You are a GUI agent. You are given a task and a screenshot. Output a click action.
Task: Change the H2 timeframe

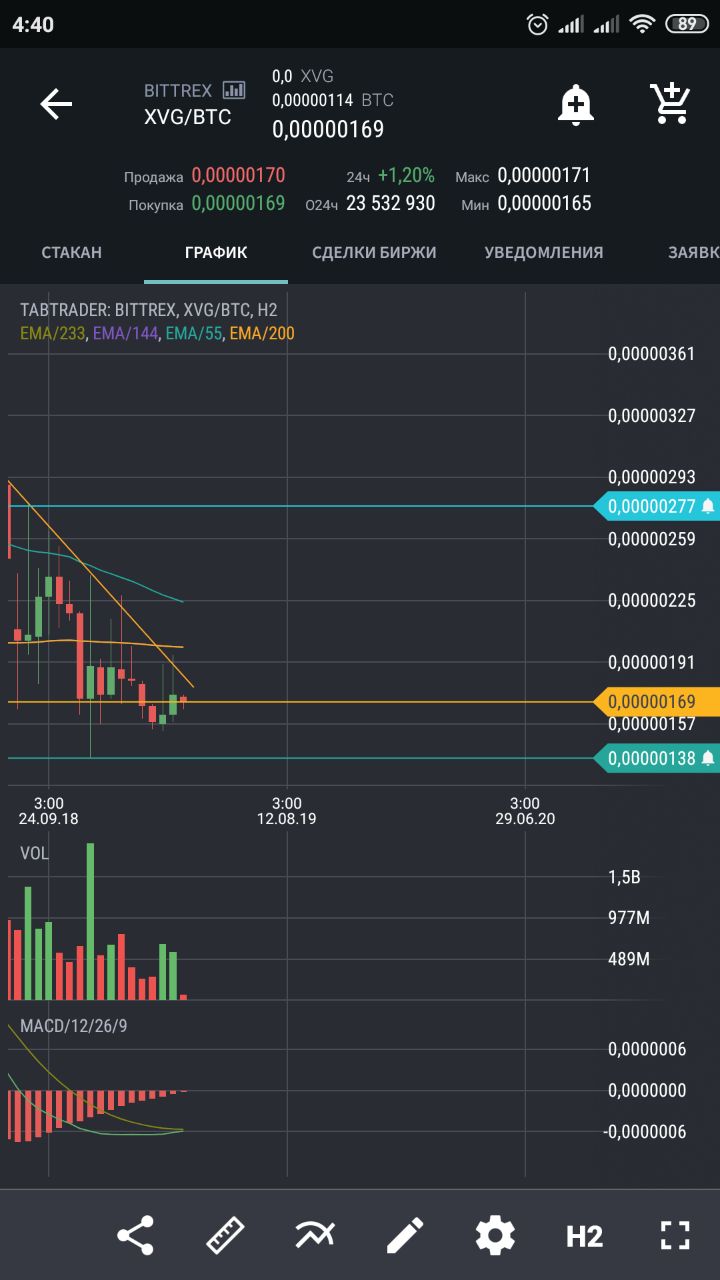585,1236
